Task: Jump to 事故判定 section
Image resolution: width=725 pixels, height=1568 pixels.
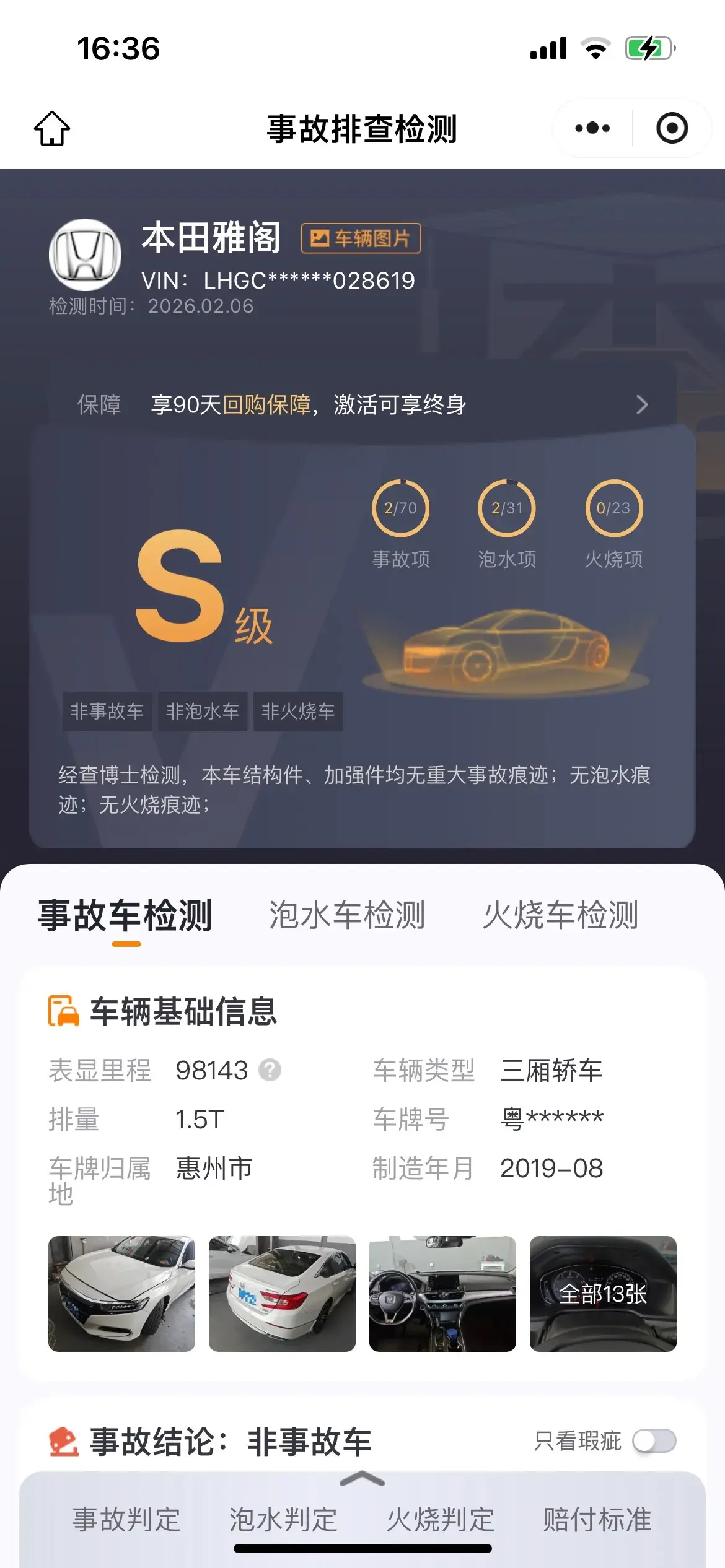Action: click(126, 1520)
